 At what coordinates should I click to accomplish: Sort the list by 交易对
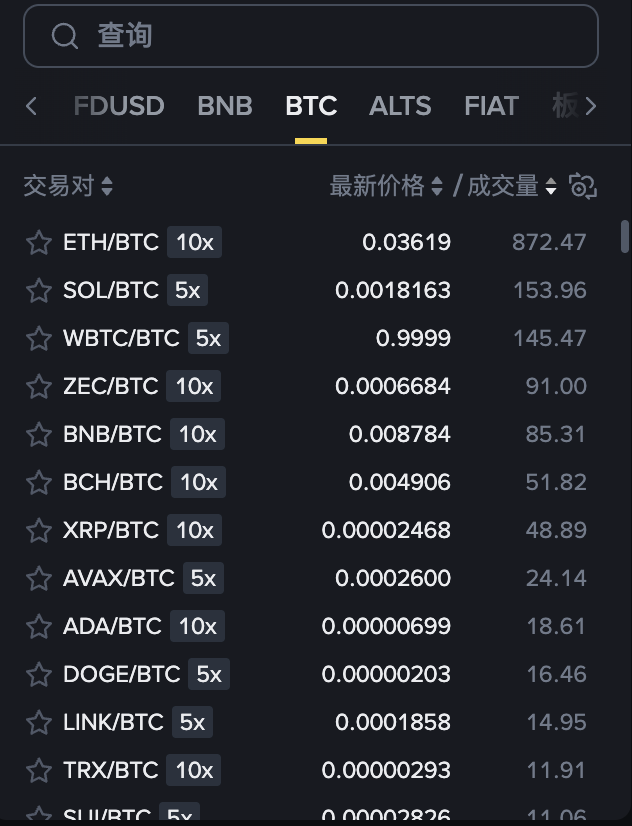click(x=68, y=186)
